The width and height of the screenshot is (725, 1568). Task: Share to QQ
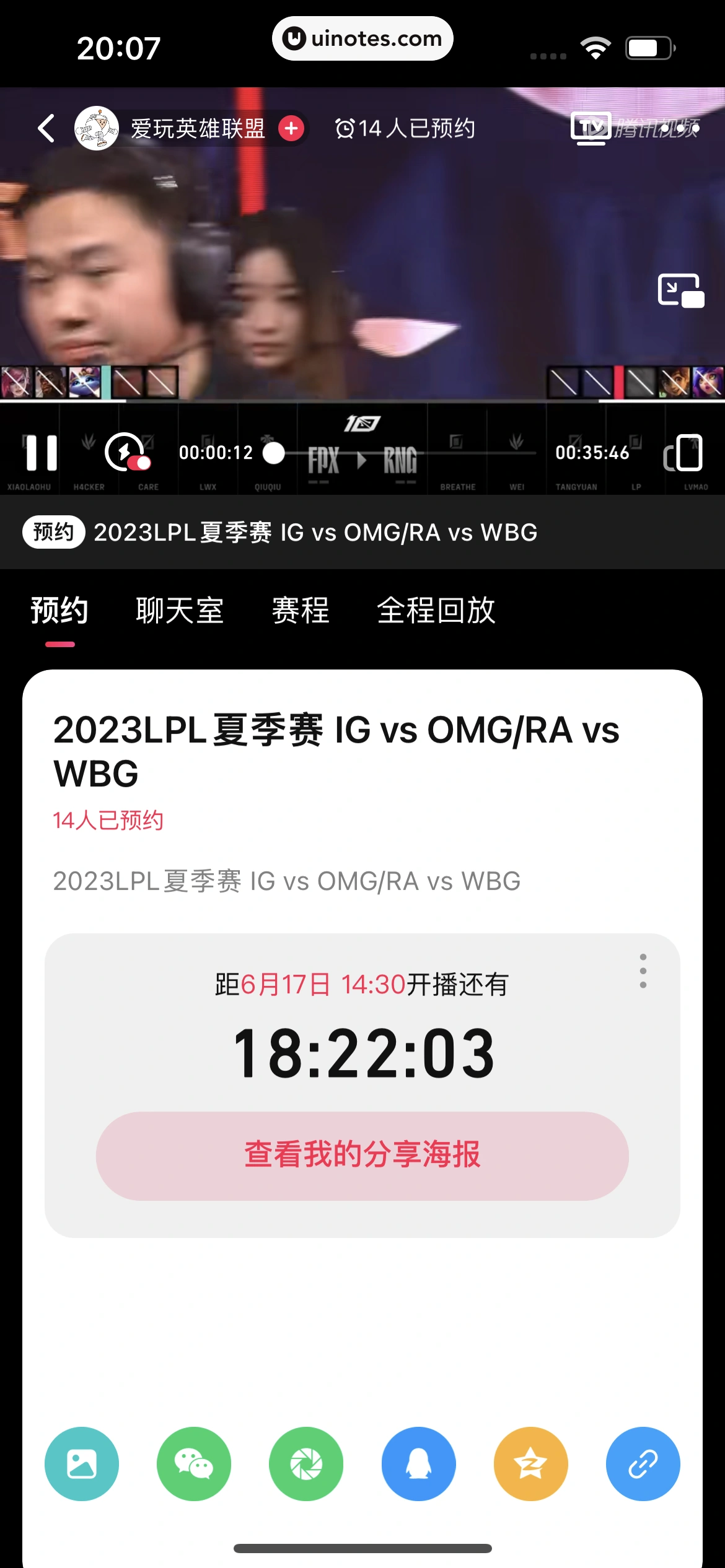(x=419, y=1464)
